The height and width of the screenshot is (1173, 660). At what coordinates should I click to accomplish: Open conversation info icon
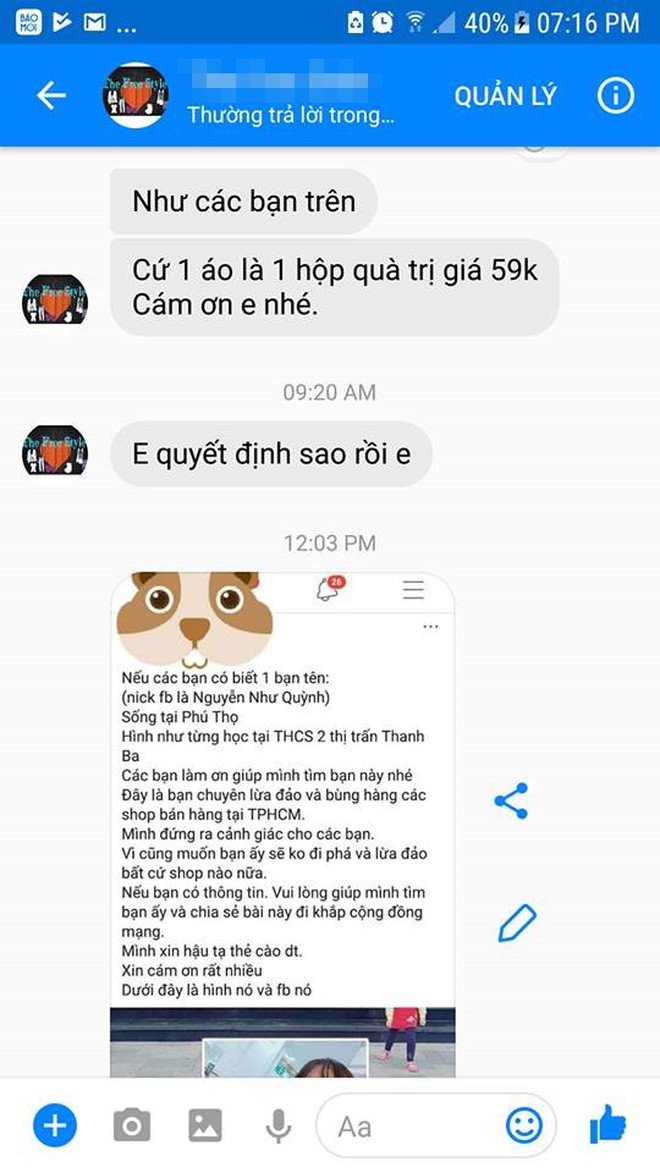[615, 96]
